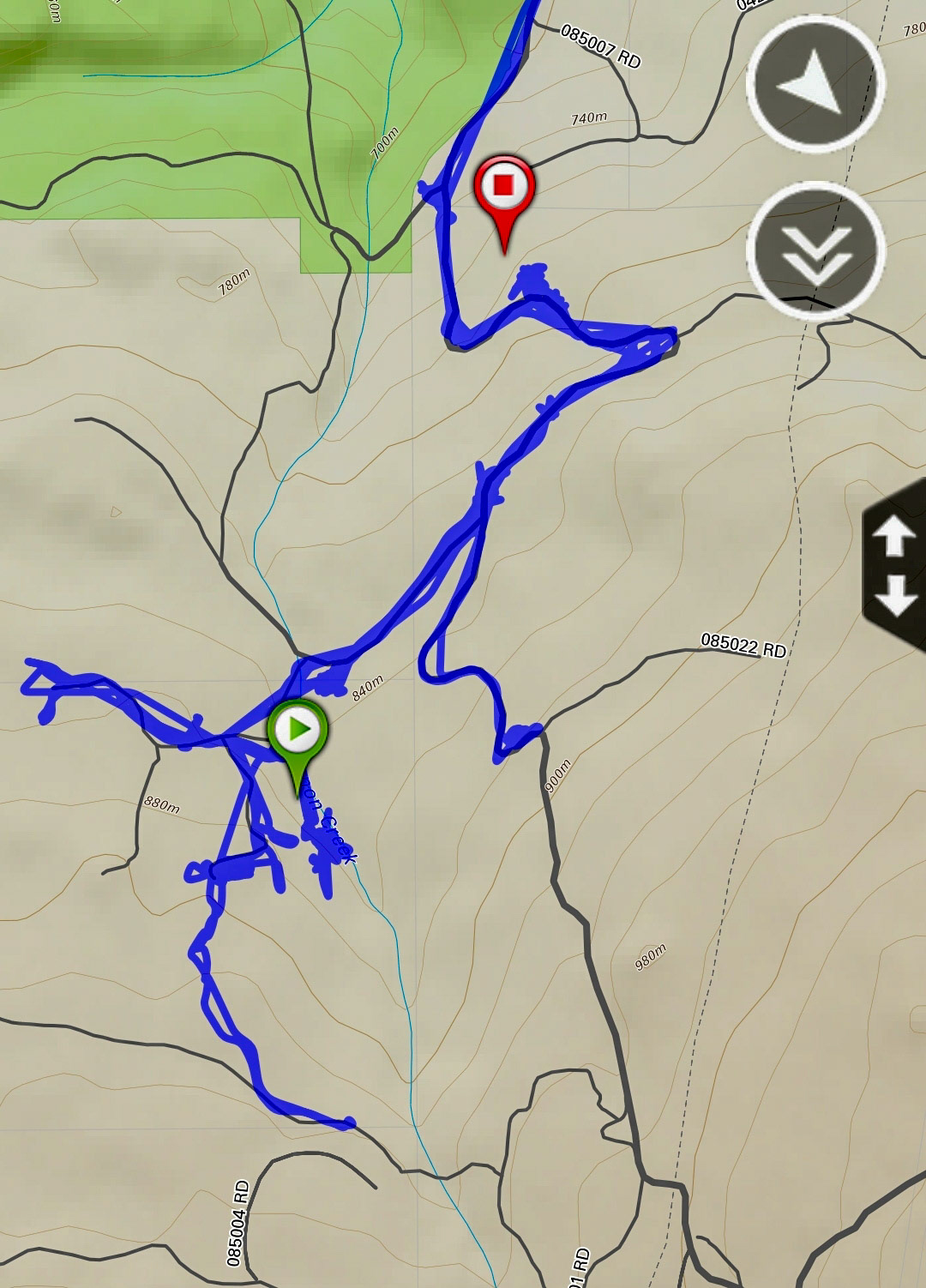Tap the double chevron down button
Viewport: 926px width, 1288px height.
click(x=815, y=250)
